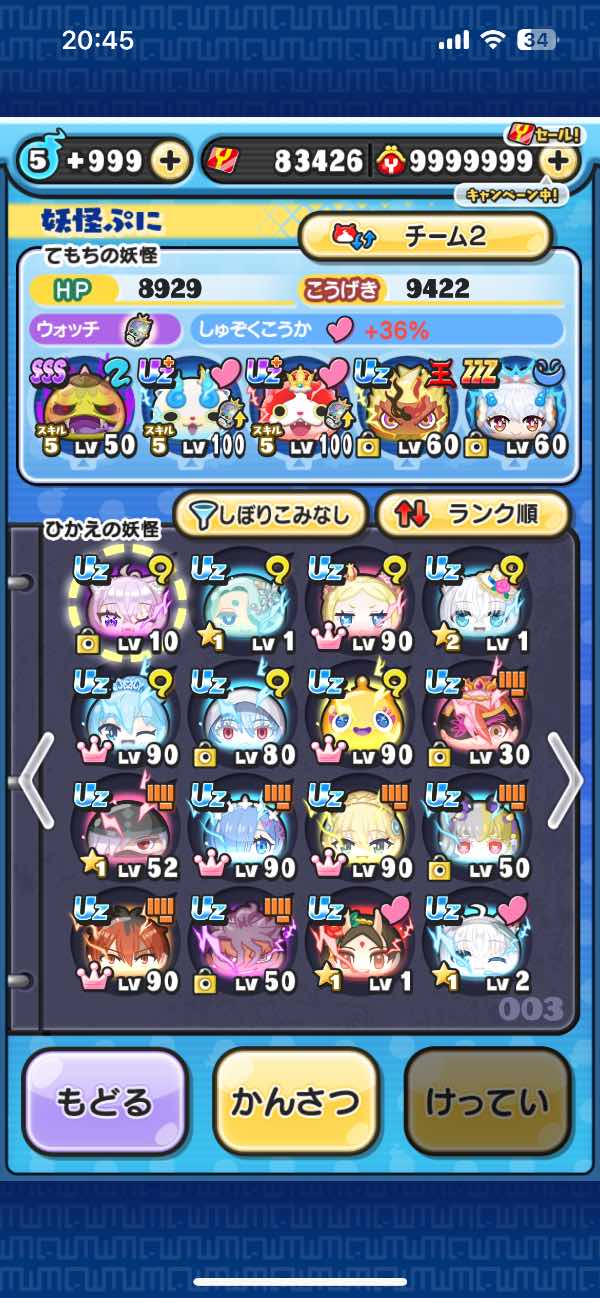Switch team via チーム2 button

[x=425, y=236]
